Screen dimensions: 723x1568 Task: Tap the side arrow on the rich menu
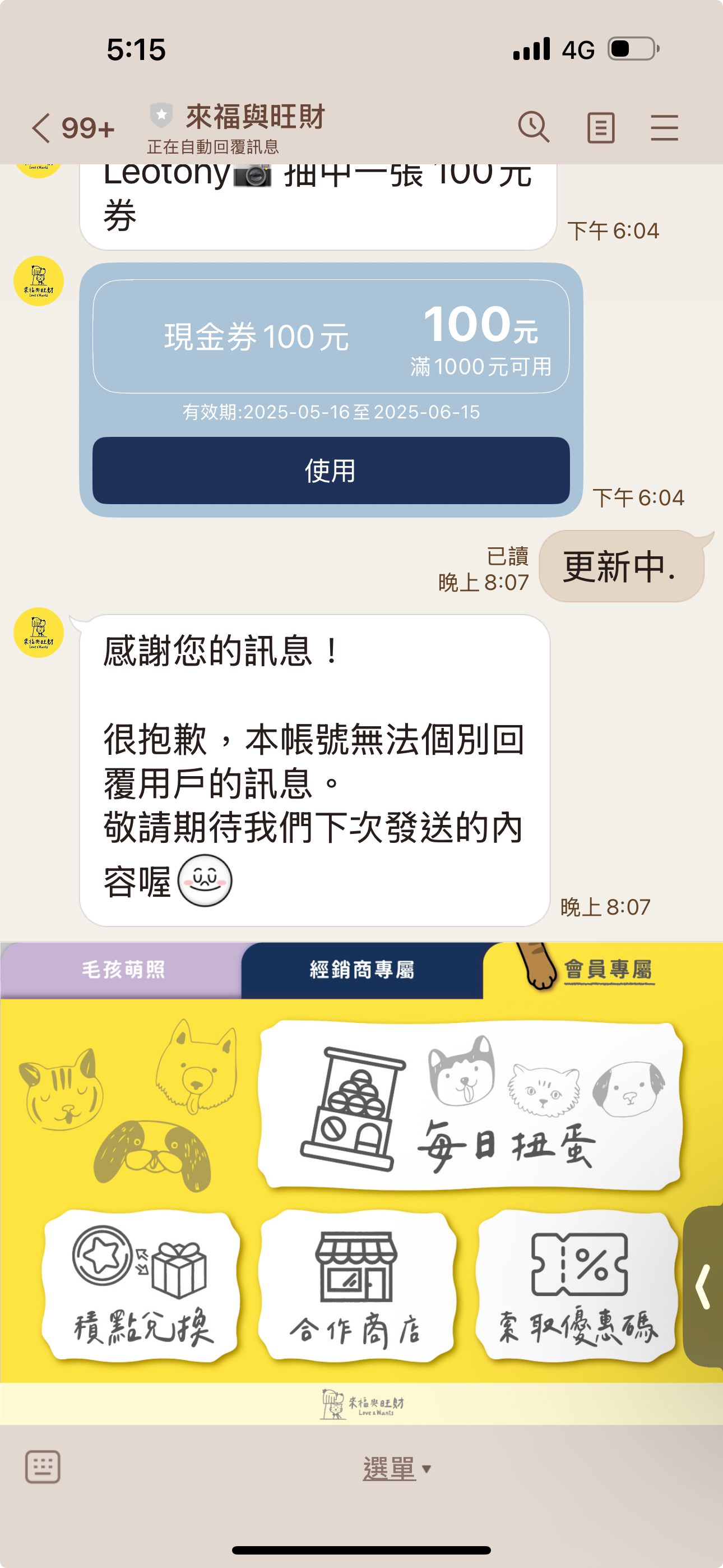[x=703, y=1286]
